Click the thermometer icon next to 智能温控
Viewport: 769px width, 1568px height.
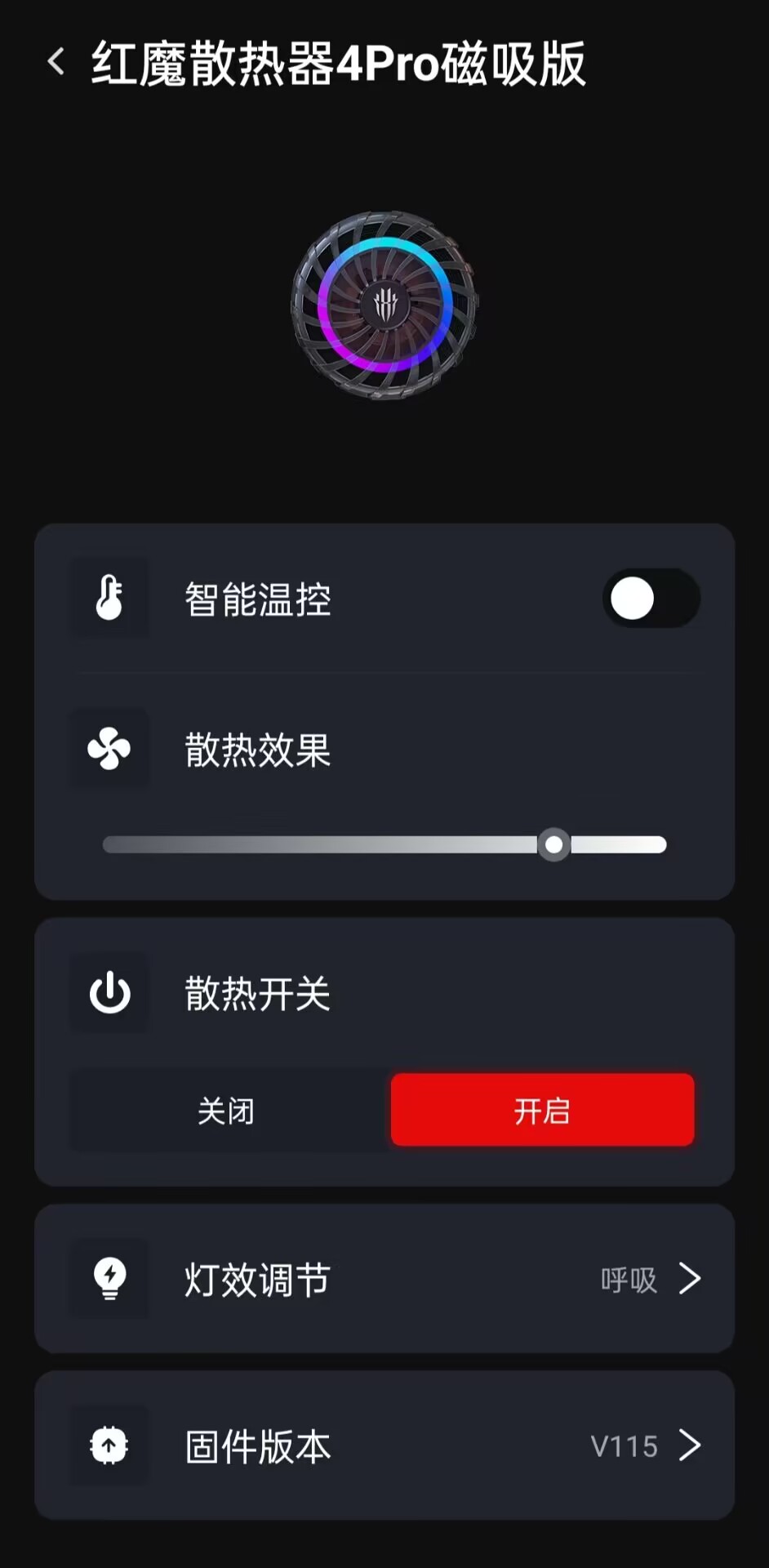pos(109,597)
